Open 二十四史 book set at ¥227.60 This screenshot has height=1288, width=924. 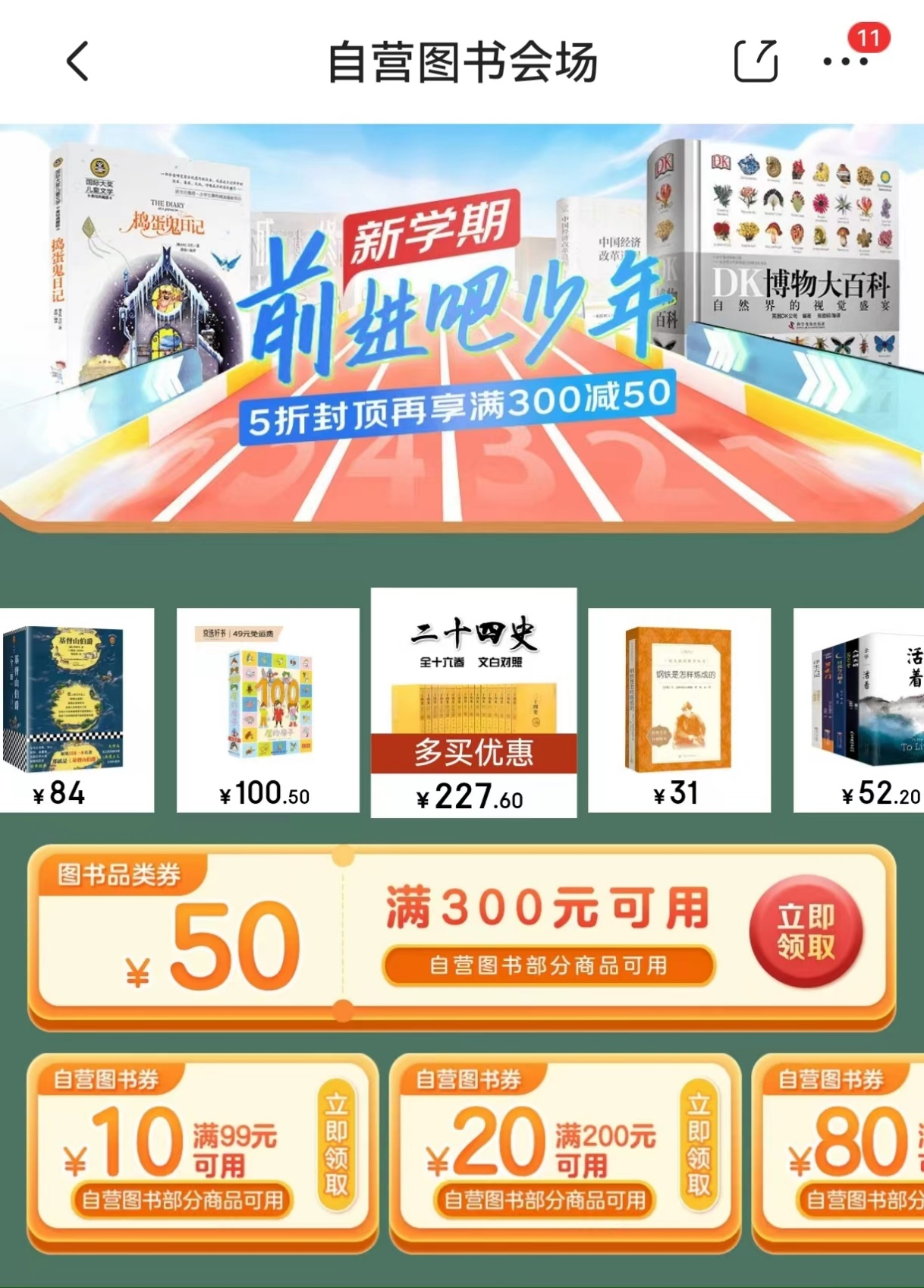point(473,702)
